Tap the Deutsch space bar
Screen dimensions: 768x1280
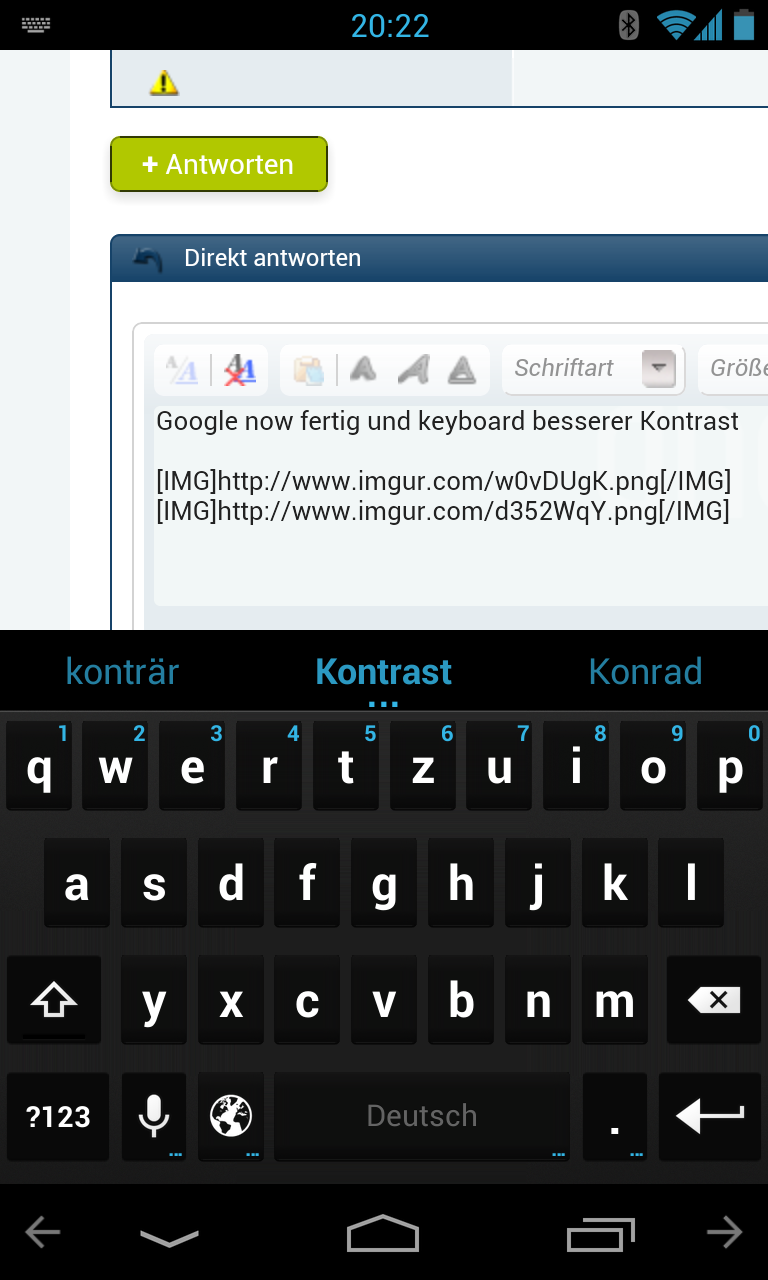click(x=421, y=1117)
